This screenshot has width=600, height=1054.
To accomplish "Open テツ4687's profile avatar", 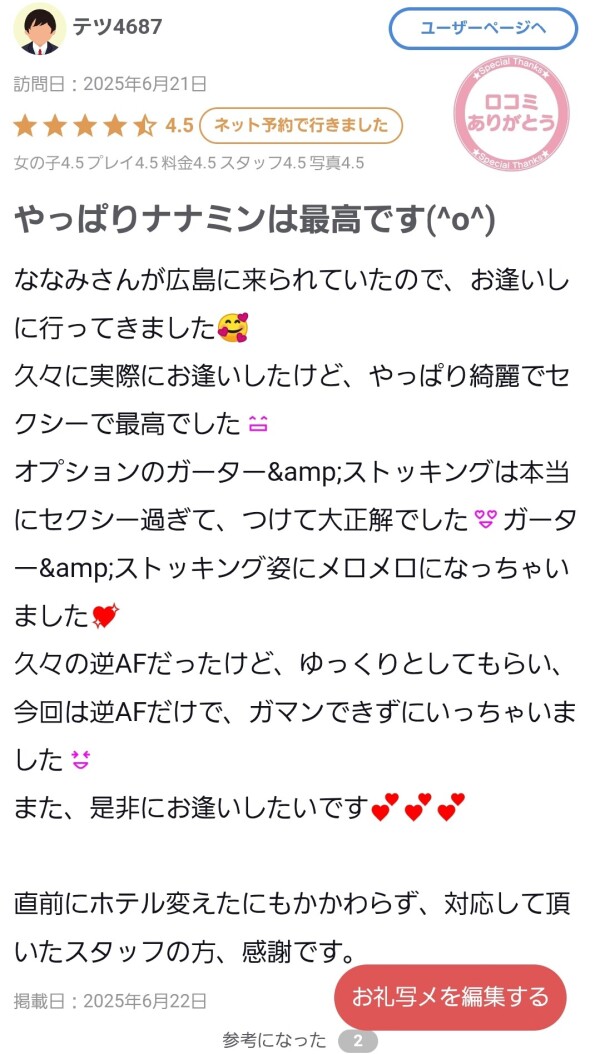I will [x=39, y=29].
